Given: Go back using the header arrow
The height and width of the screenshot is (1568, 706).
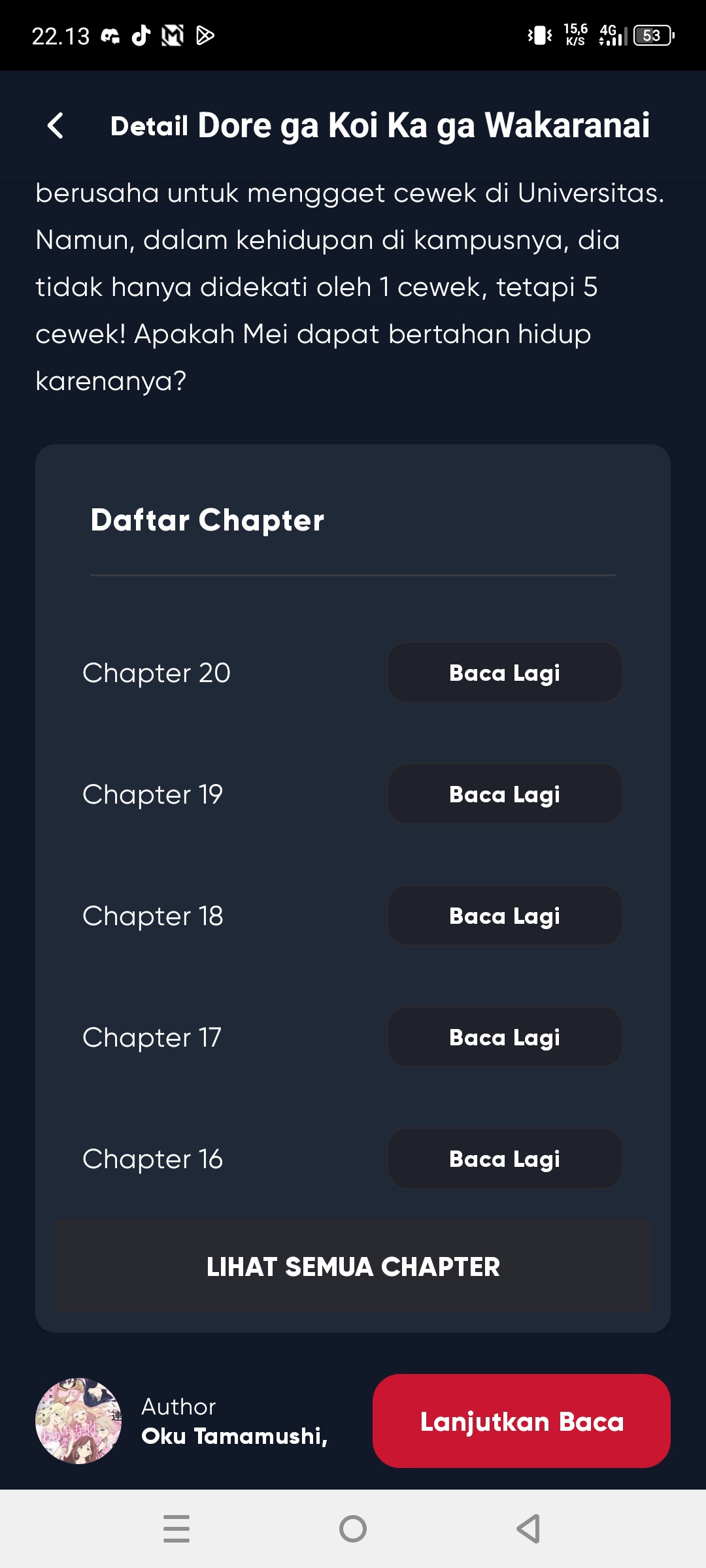Looking at the screenshot, I should click(56, 125).
